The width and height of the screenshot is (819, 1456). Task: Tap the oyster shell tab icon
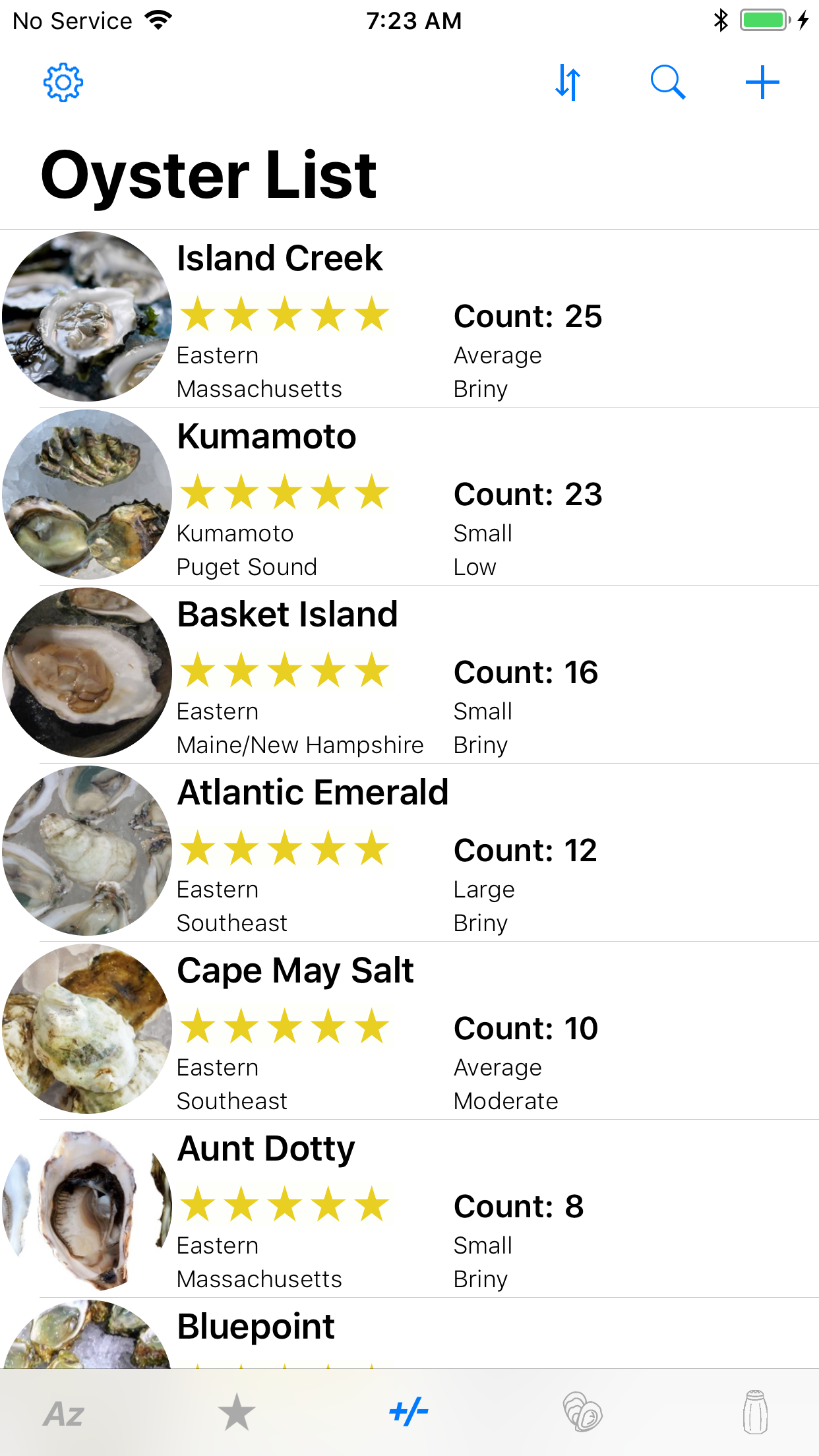click(582, 1411)
